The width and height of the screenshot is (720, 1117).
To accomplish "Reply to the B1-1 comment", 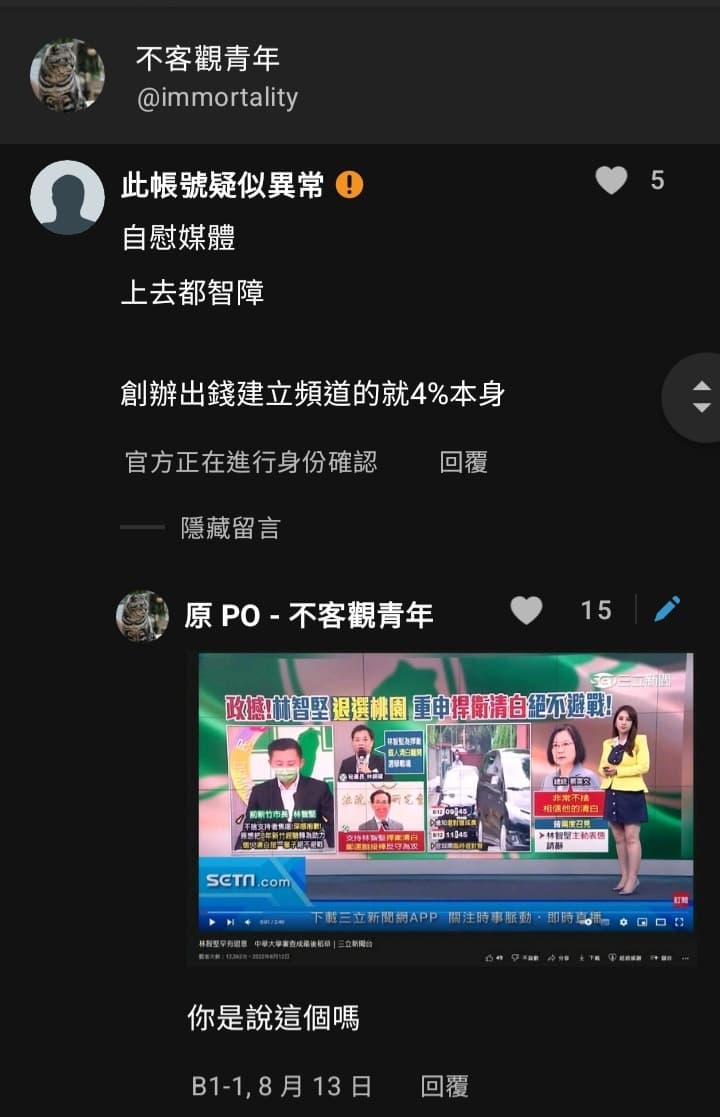I will [x=444, y=1086].
